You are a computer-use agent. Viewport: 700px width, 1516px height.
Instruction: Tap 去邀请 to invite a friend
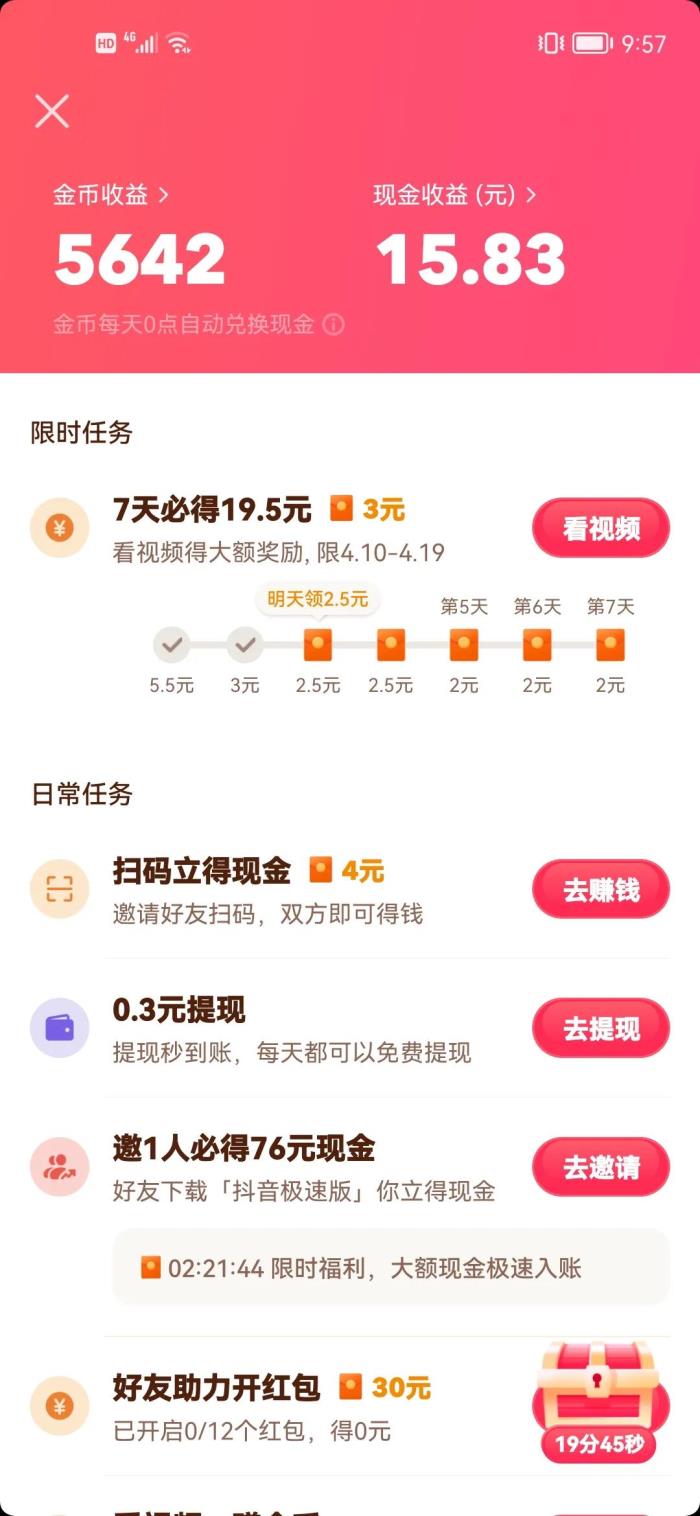coord(600,1167)
